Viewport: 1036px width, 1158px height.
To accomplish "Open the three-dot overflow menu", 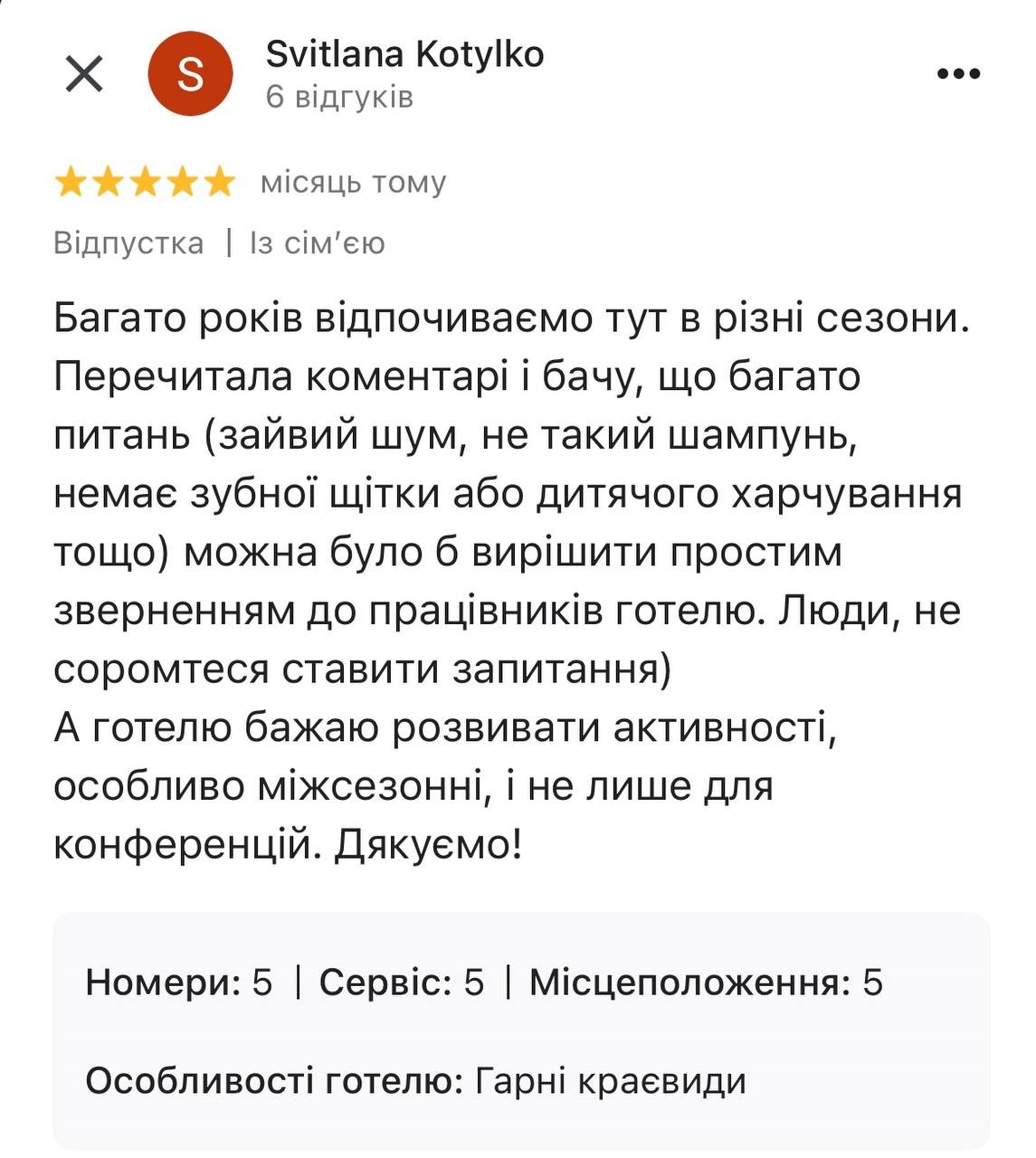I will point(958,74).
